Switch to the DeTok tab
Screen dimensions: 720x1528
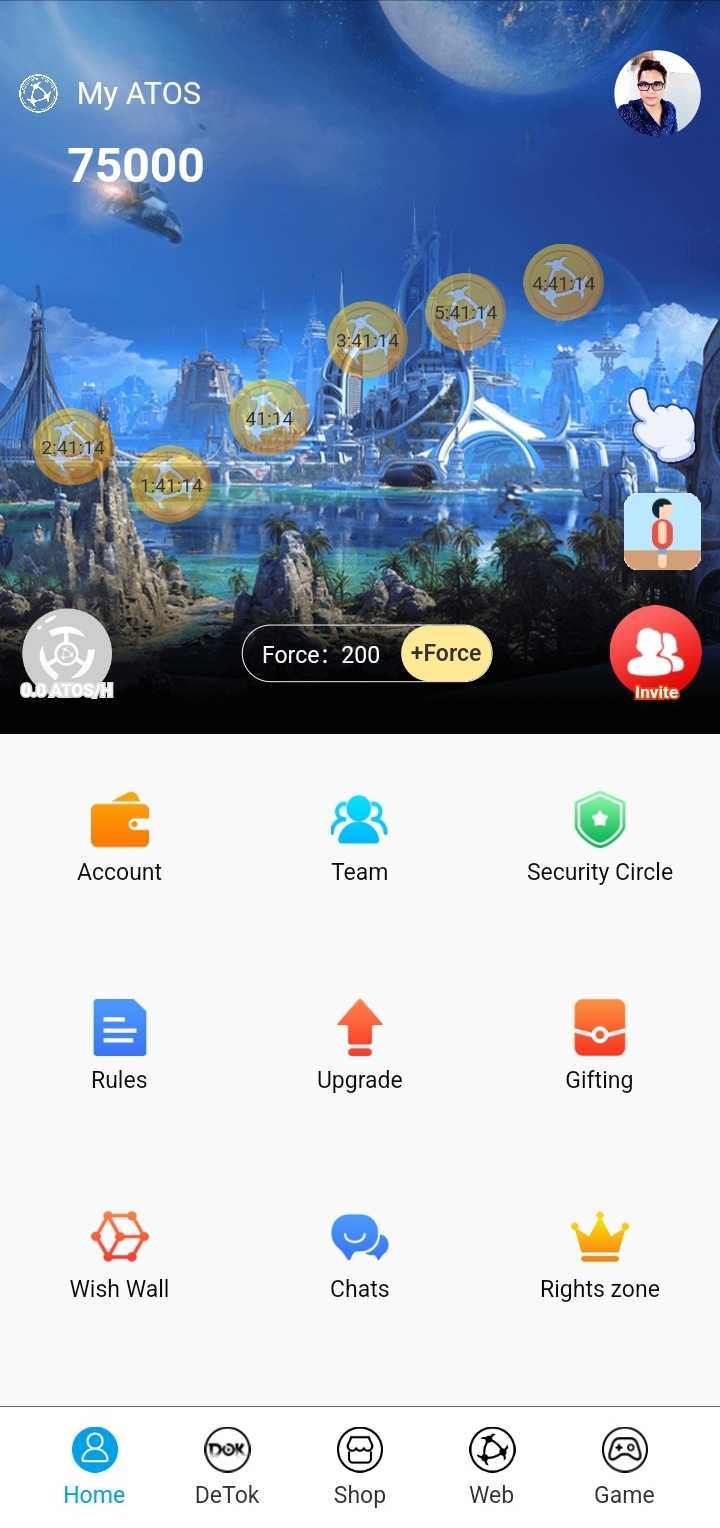(227, 1466)
